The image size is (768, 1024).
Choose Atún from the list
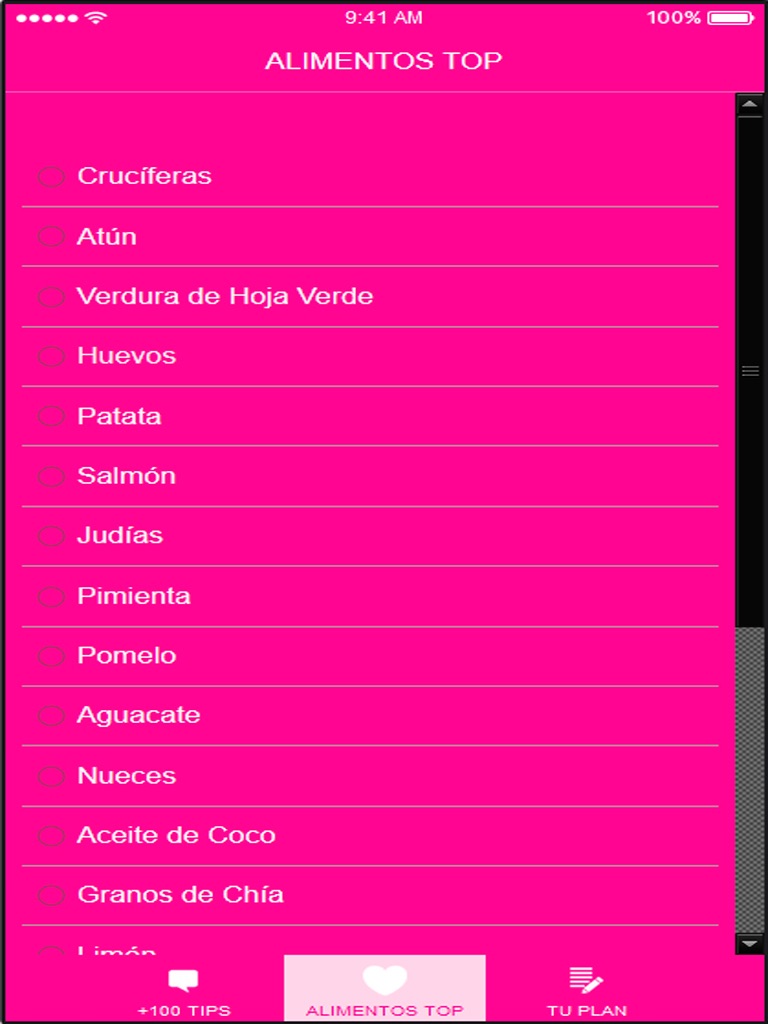[x=51, y=237]
